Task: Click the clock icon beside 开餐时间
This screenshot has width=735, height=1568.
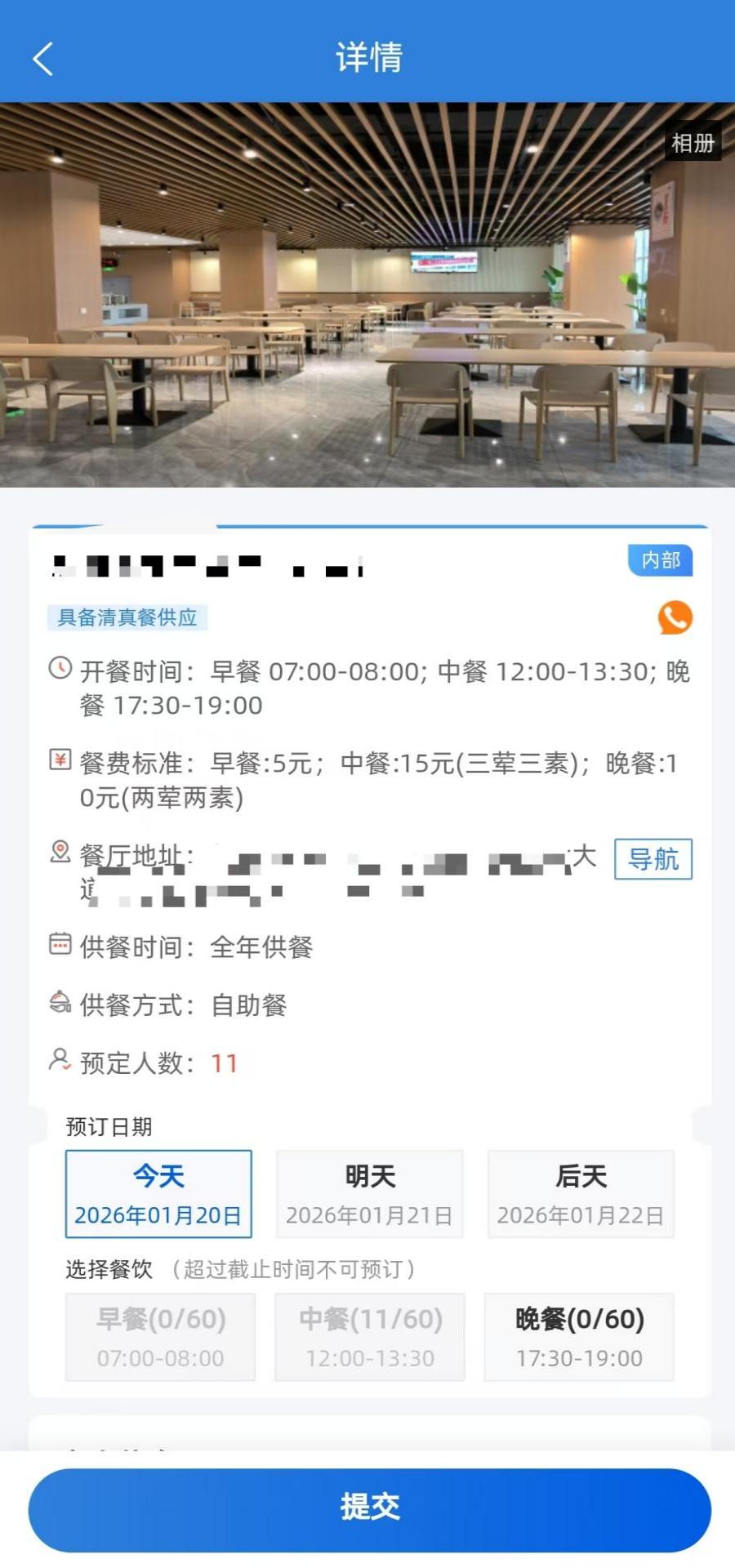Action: (59, 670)
